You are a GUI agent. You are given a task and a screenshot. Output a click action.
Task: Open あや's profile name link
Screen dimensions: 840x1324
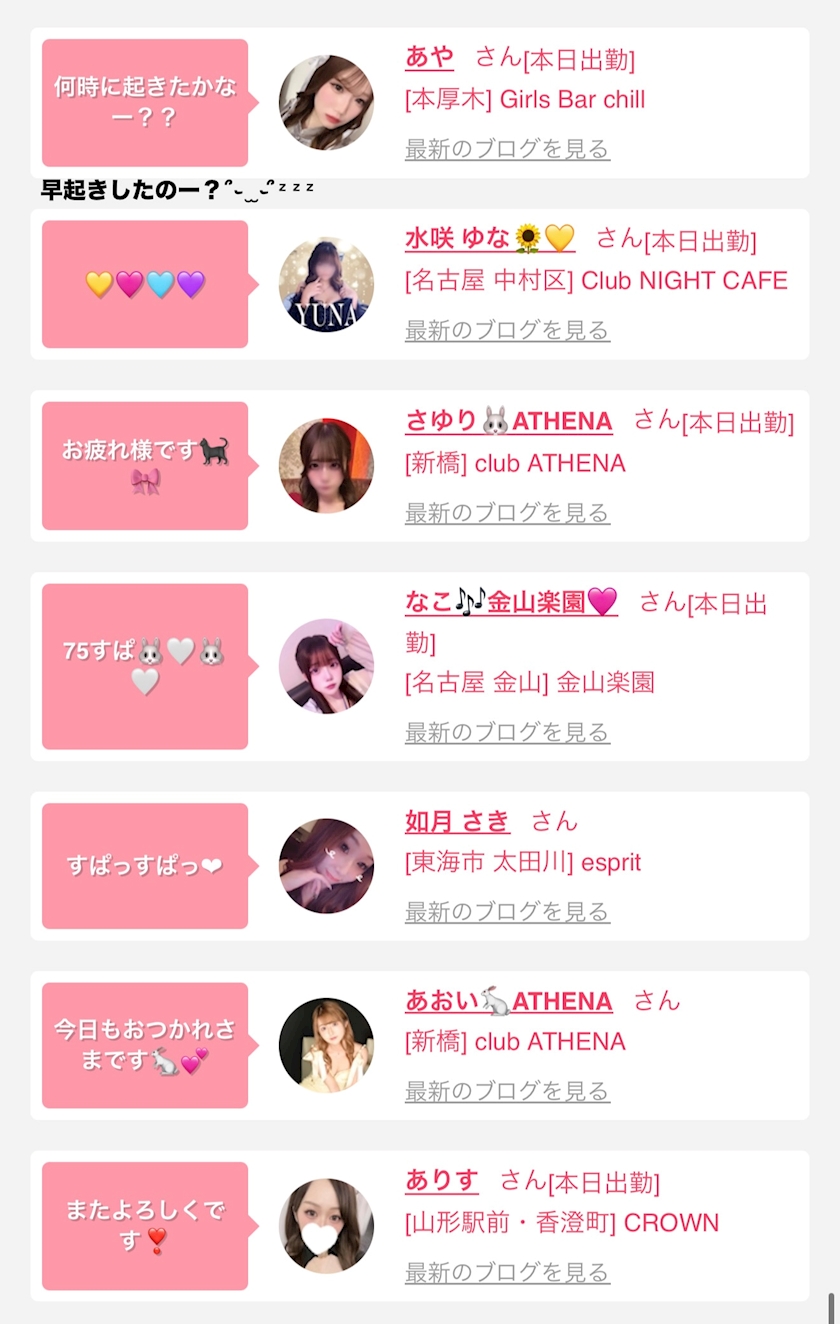click(x=430, y=57)
